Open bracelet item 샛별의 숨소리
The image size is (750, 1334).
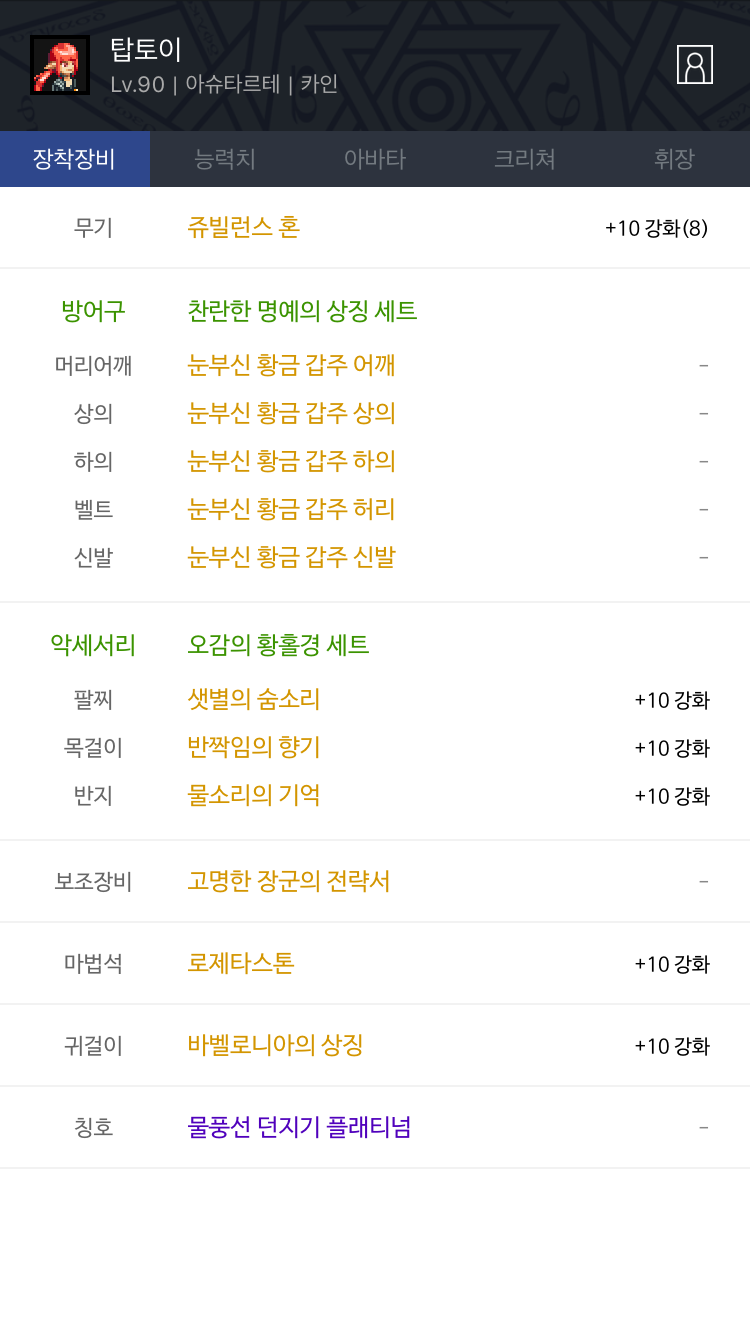[254, 699]
